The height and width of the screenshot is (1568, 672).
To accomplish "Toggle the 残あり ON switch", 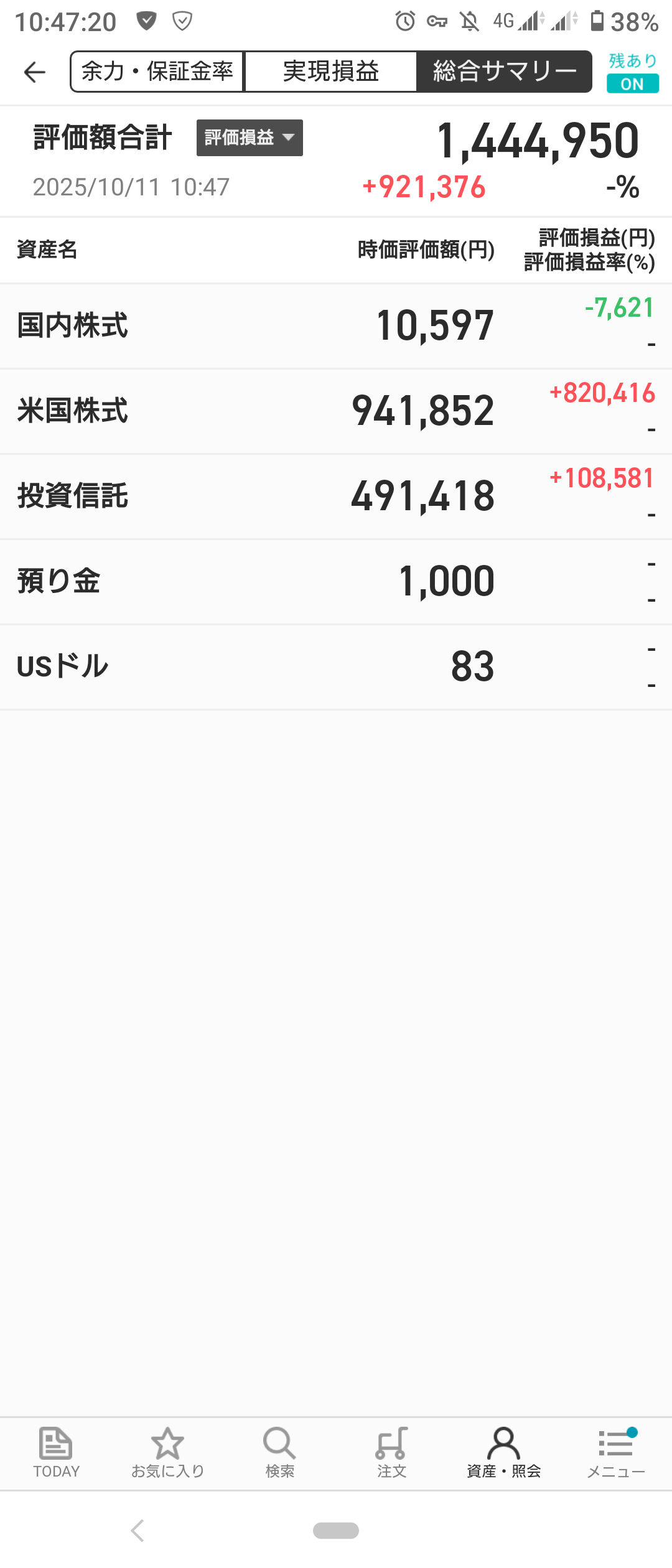I will [632, 83].
